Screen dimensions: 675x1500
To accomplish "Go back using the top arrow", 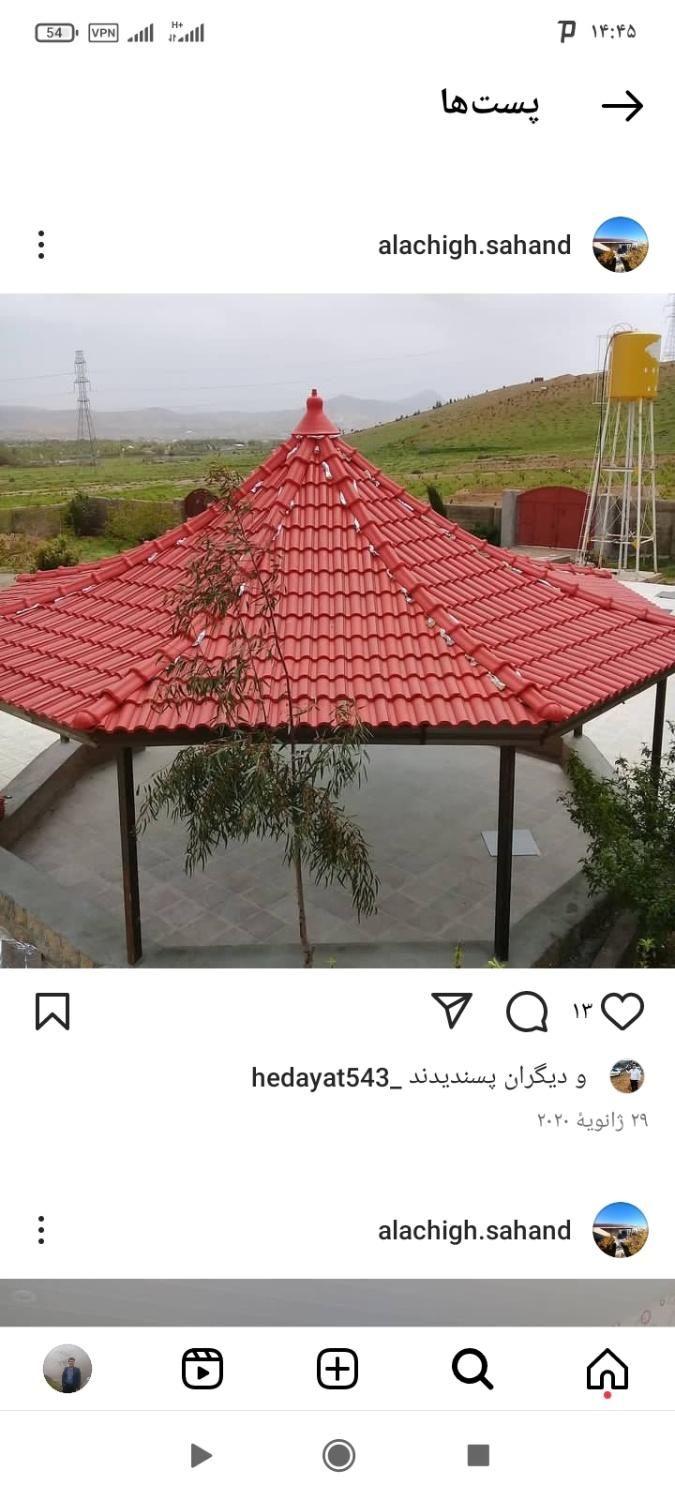I will 622,106.
